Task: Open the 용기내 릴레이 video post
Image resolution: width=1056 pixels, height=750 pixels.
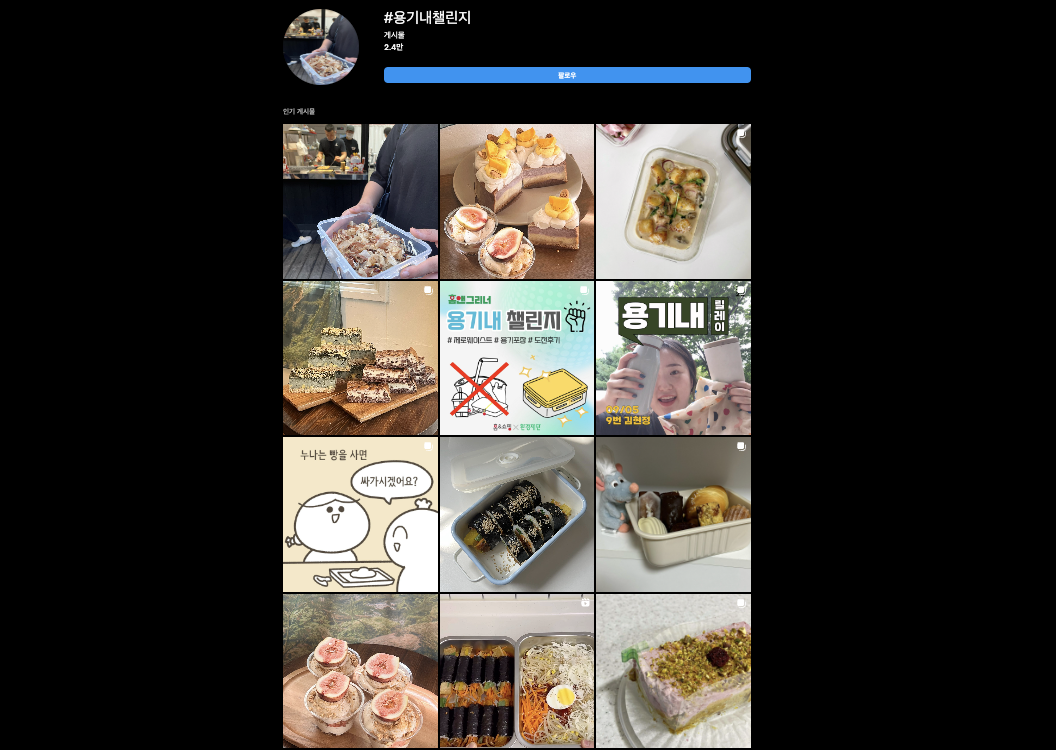Action: point(673,358)
